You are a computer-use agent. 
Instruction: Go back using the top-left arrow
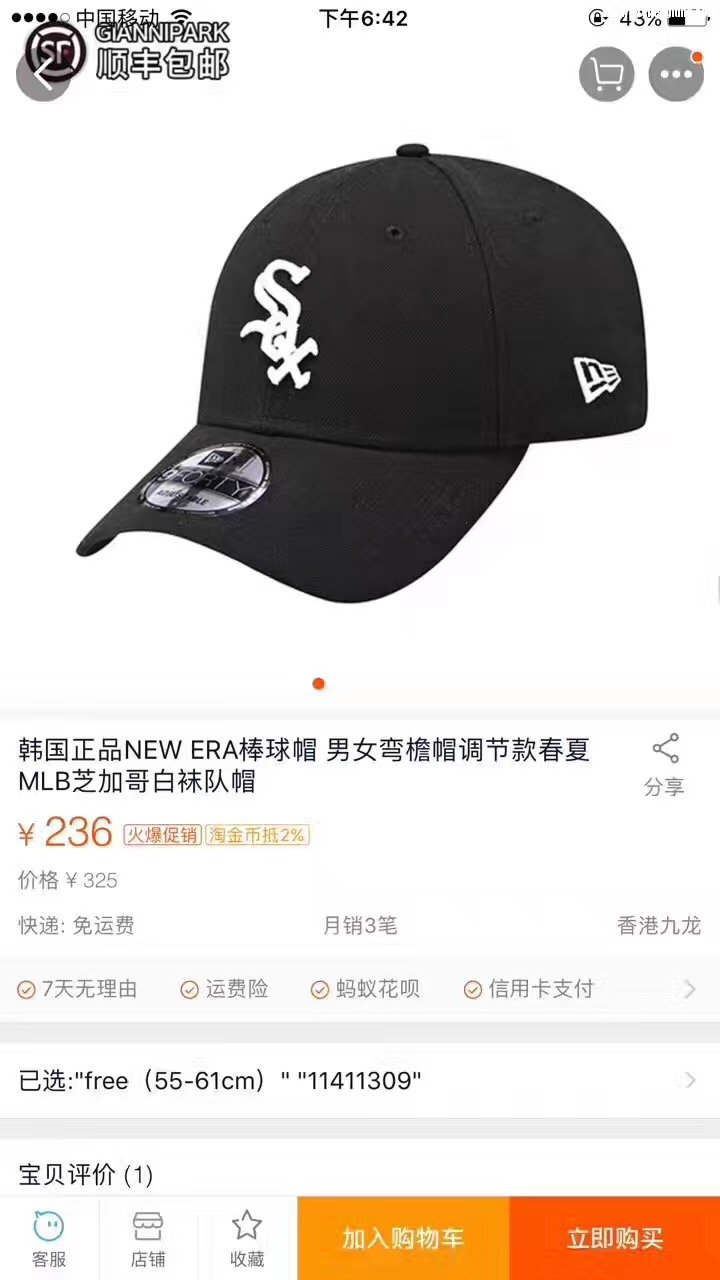[x=42, y=73]
